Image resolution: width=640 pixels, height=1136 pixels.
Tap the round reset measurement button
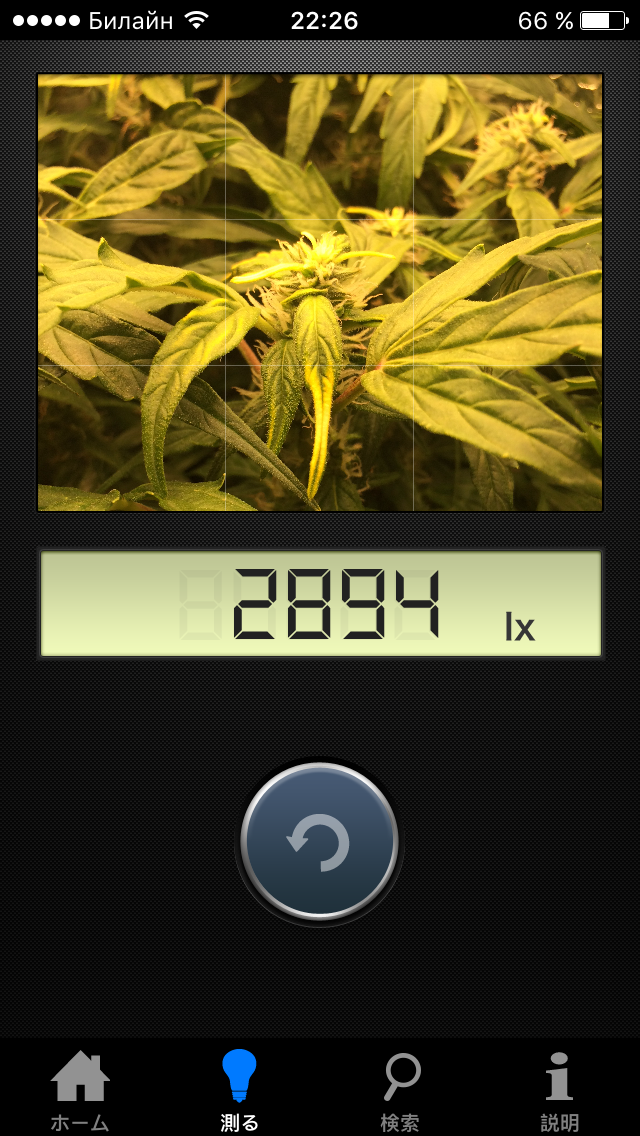click(x=320, y=842)
